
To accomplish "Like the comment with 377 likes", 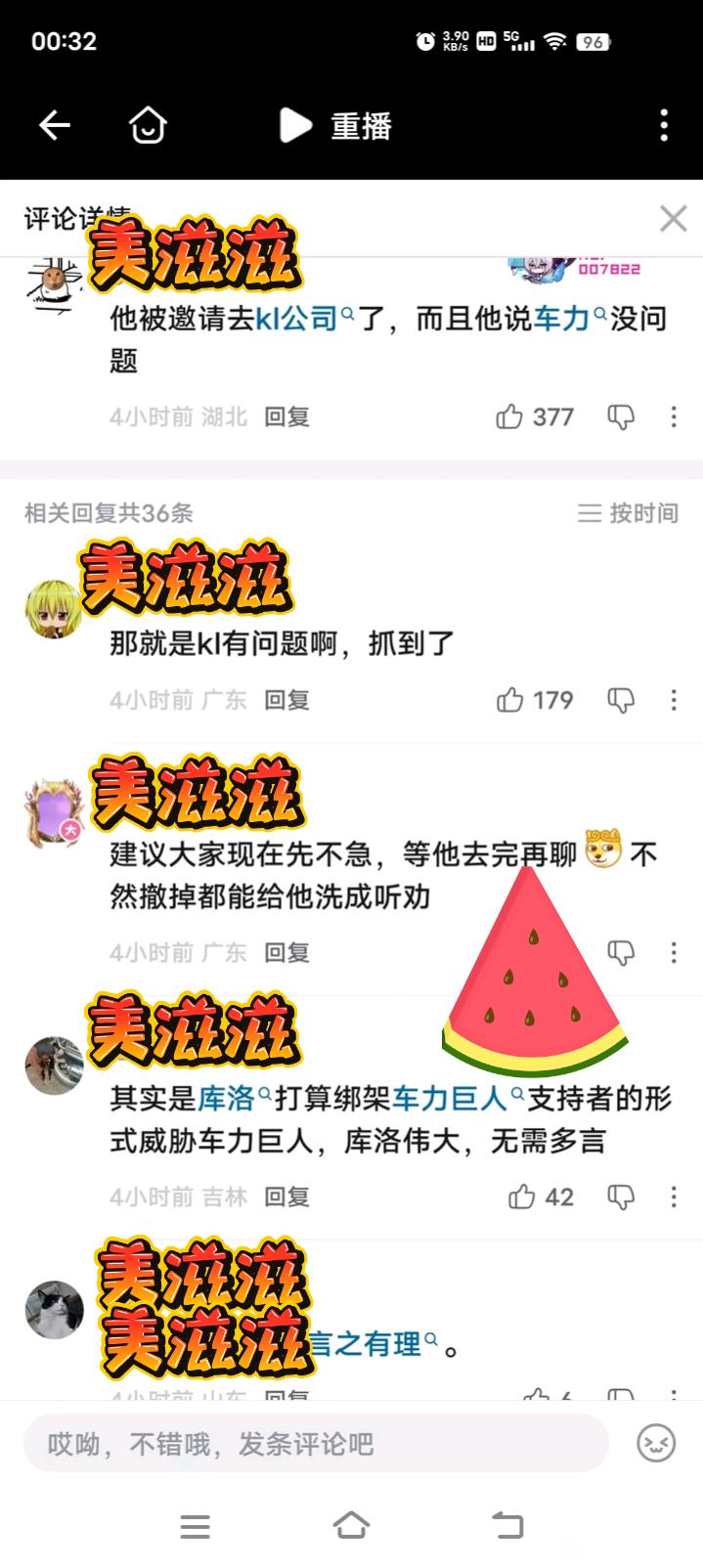I will pyautogui.click(x=509, y=417).
